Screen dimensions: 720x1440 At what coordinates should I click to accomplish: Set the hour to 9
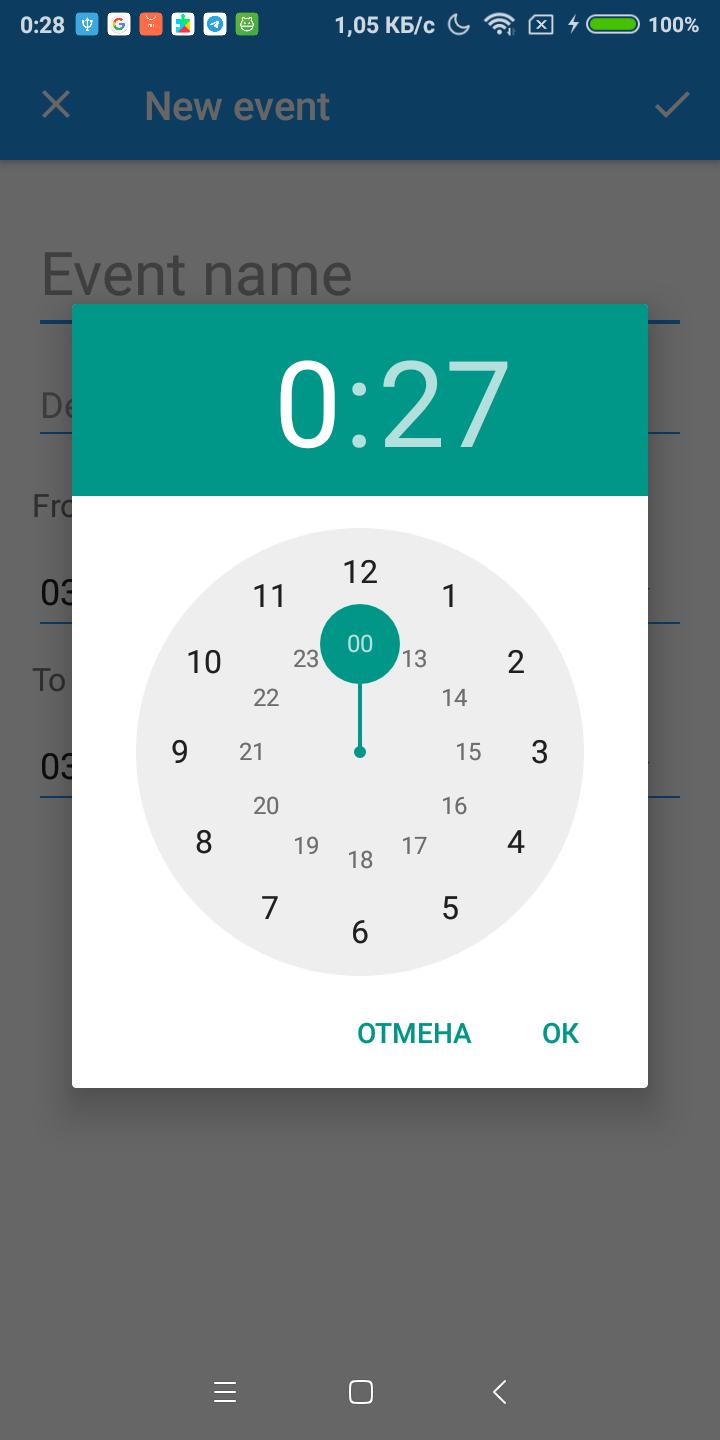click(x=180, y=752)
